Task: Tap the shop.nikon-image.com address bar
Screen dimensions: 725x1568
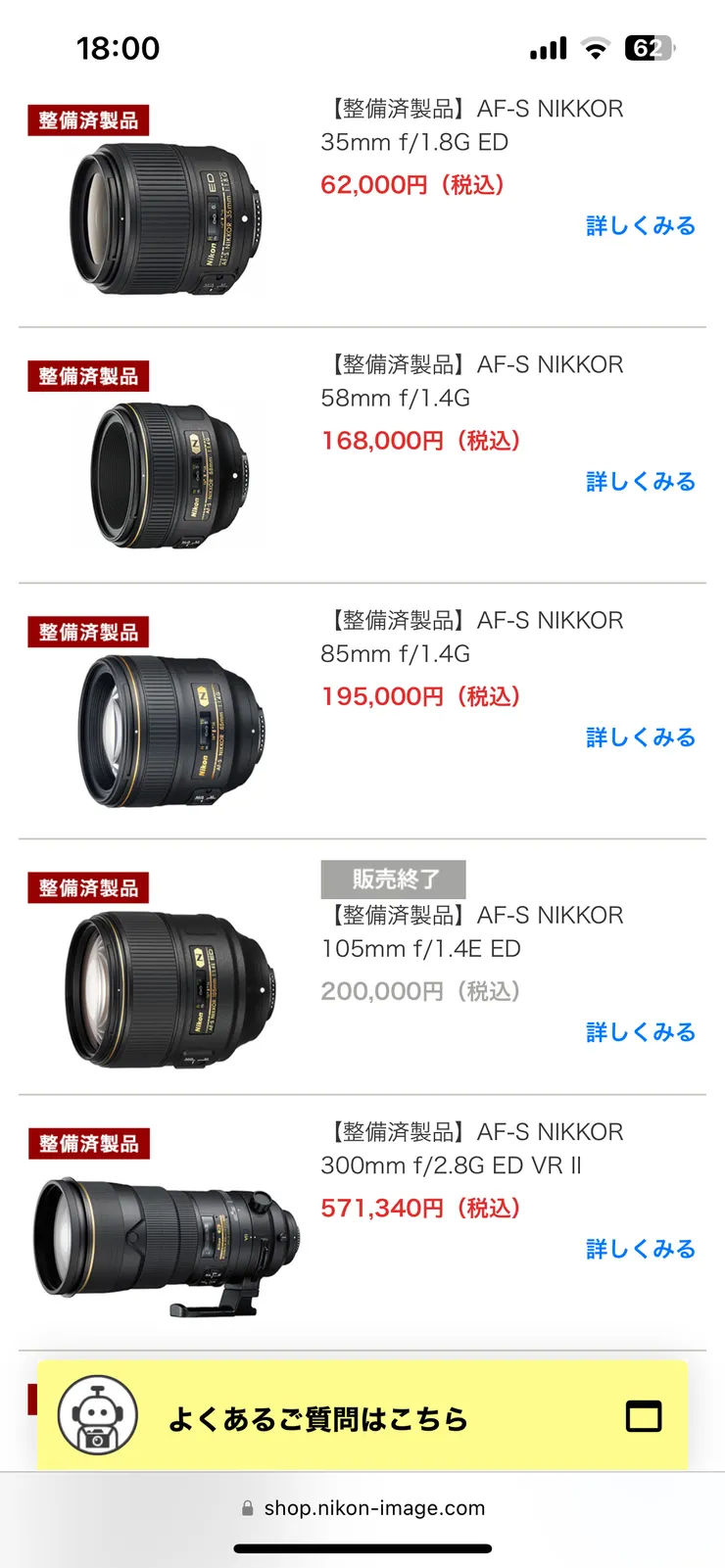Action: [x=363, y=1508]
